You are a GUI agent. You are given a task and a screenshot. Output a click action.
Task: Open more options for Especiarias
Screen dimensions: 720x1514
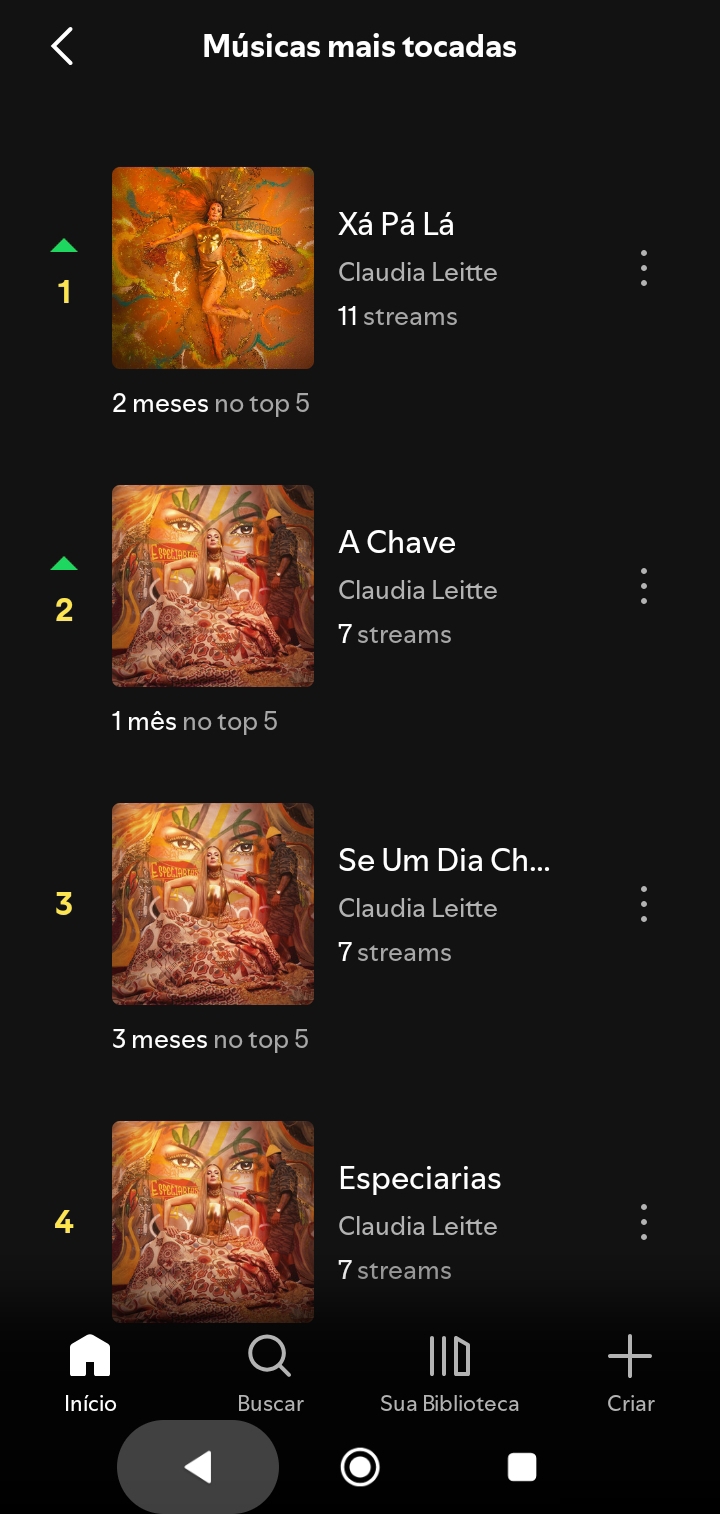coord(644,1223)
